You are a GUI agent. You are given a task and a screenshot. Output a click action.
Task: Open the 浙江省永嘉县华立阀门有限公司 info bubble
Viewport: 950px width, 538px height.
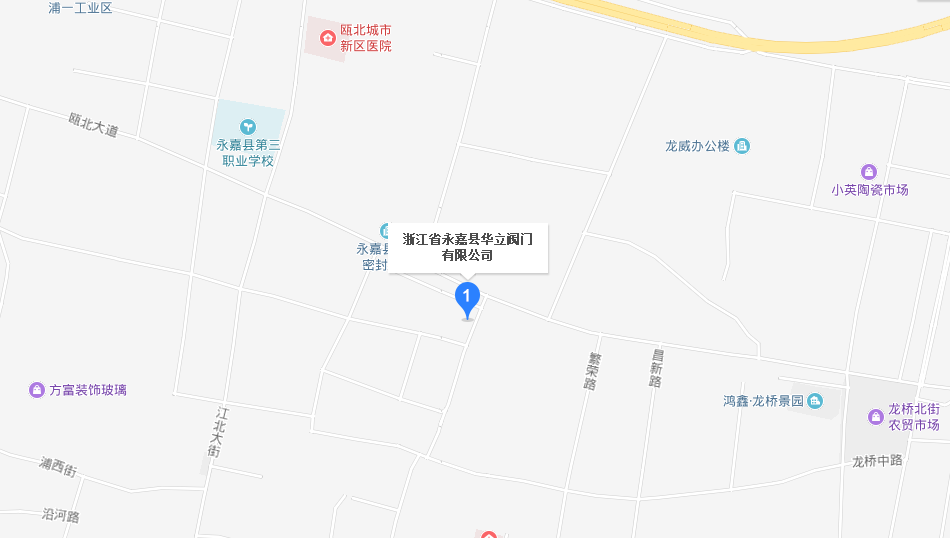[x=468, y=247]
